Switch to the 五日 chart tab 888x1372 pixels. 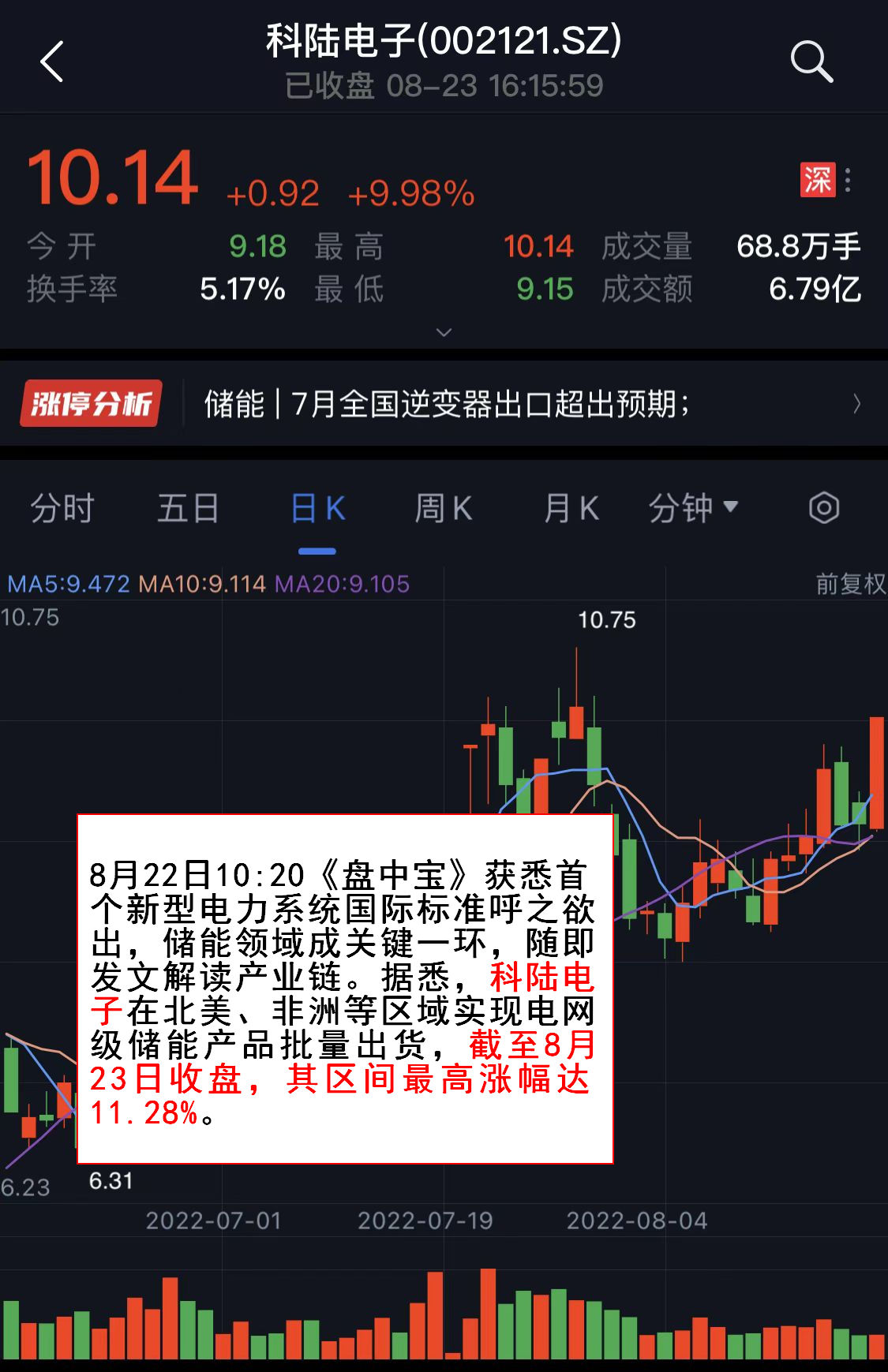click(x=188, y=508)
